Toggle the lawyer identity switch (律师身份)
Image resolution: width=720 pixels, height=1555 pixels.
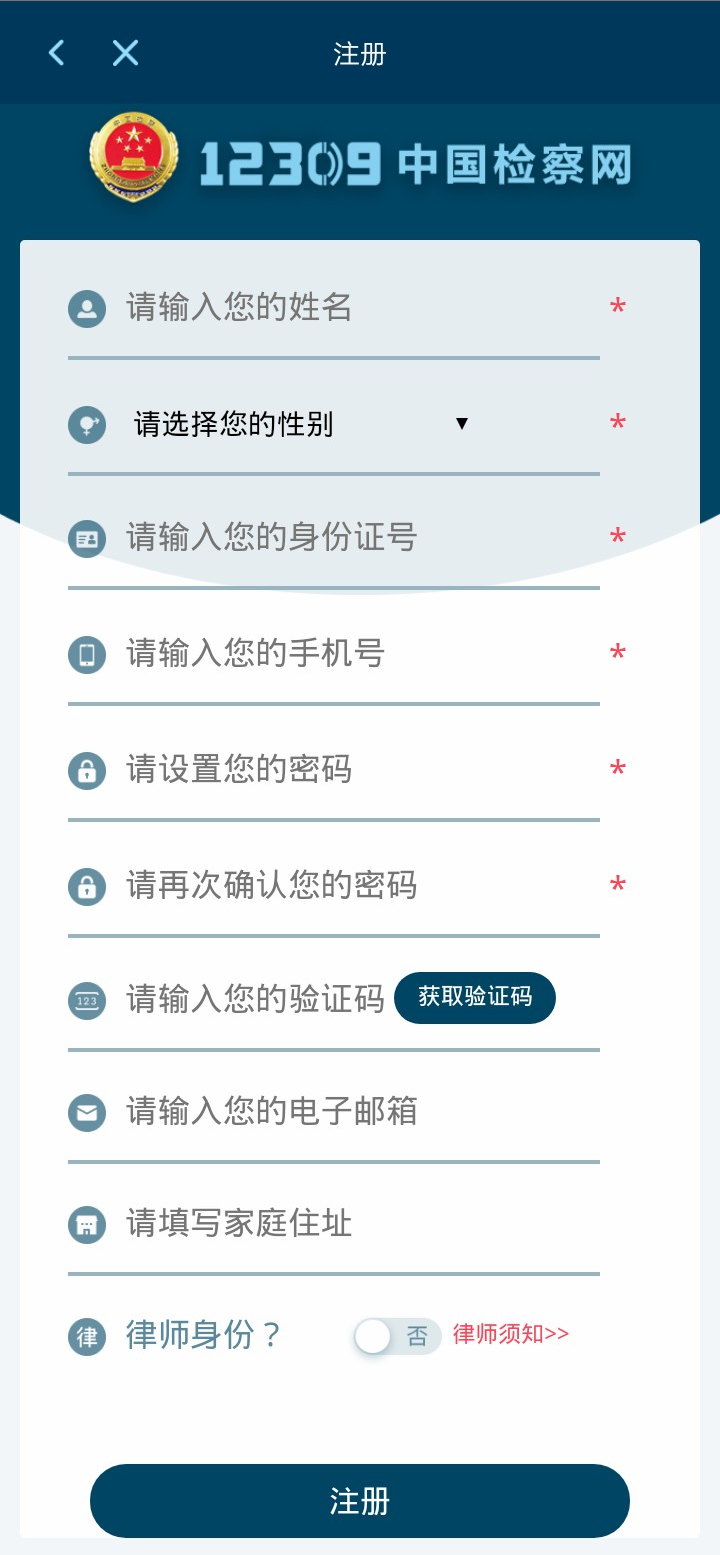[397, 1336]
